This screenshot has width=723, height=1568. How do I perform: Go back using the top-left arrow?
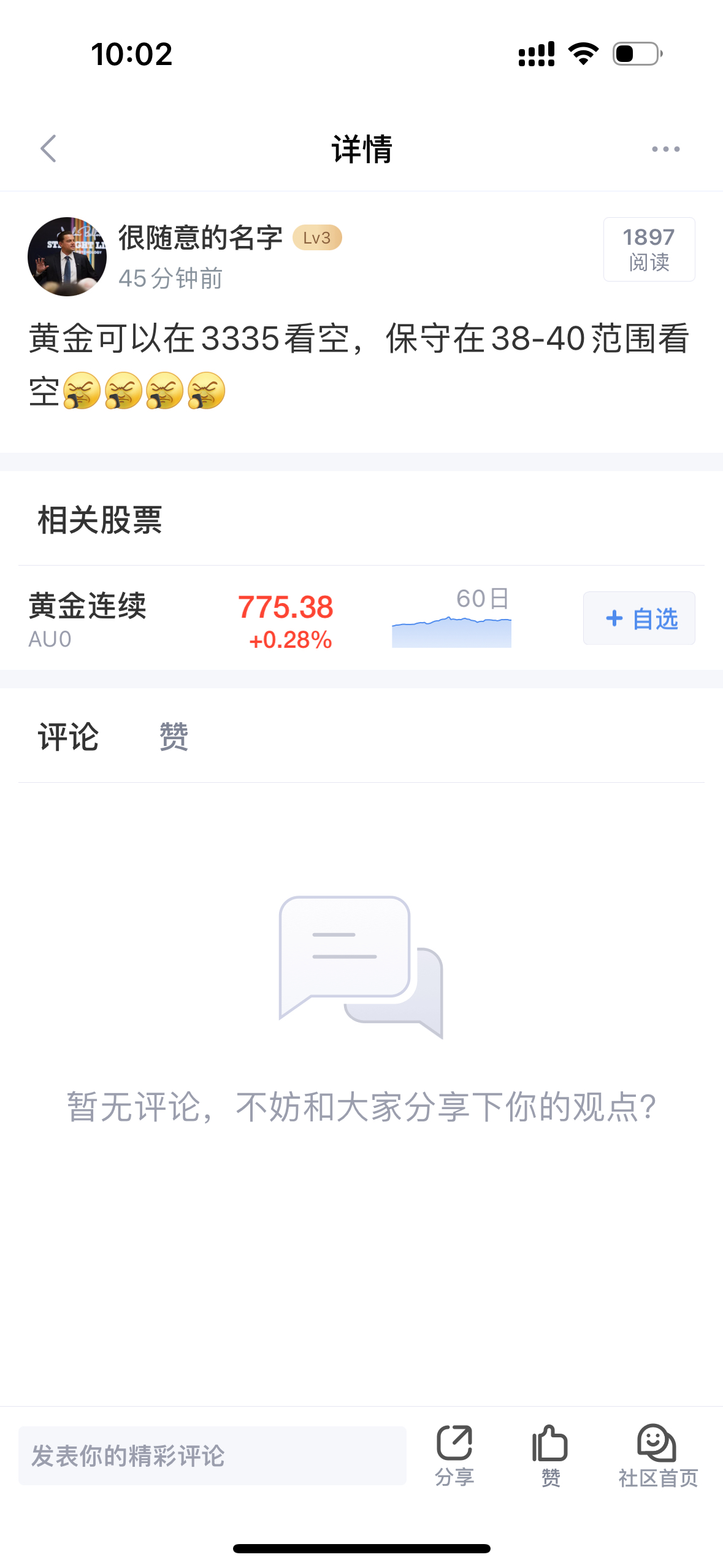48,148
